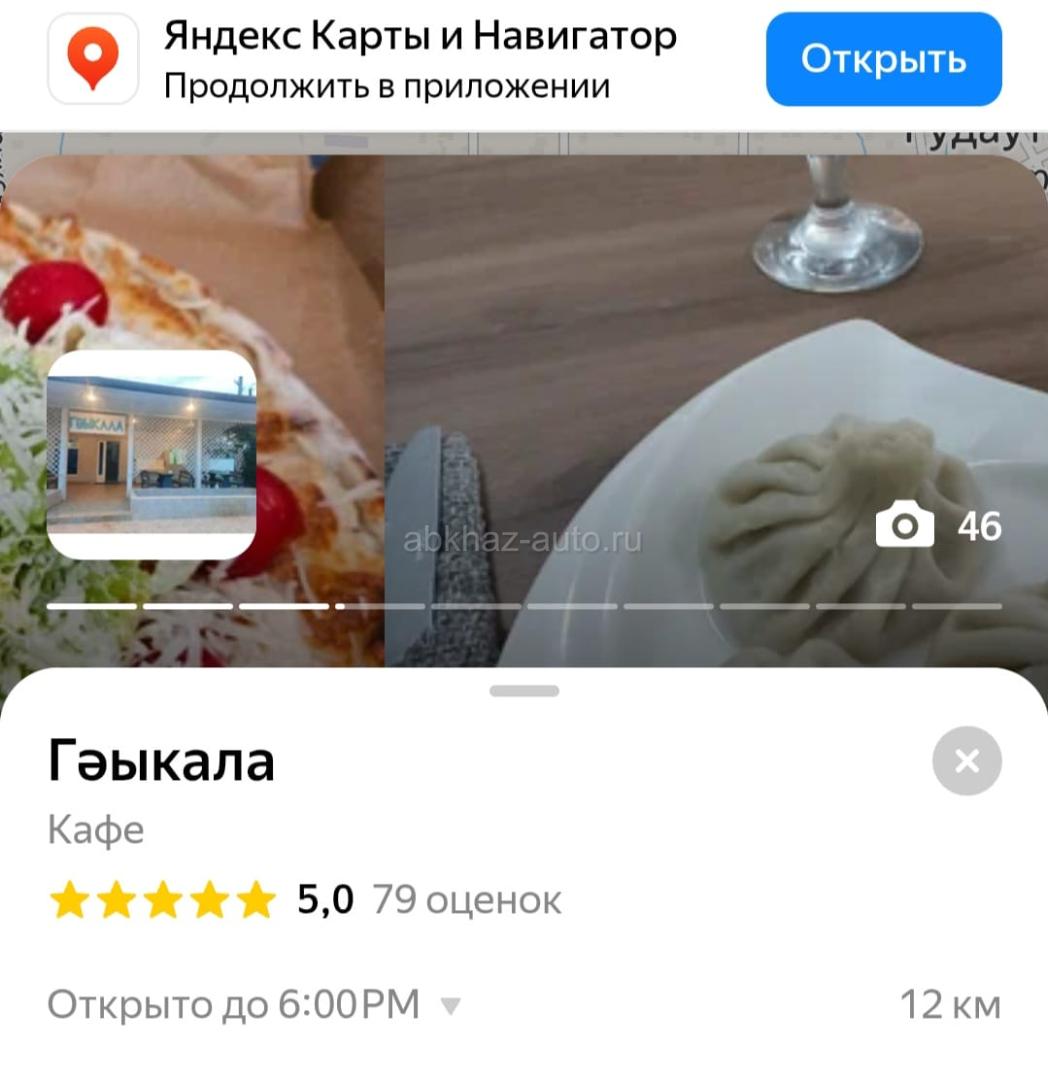
Task: View all 46 photos
Action: 938,526
